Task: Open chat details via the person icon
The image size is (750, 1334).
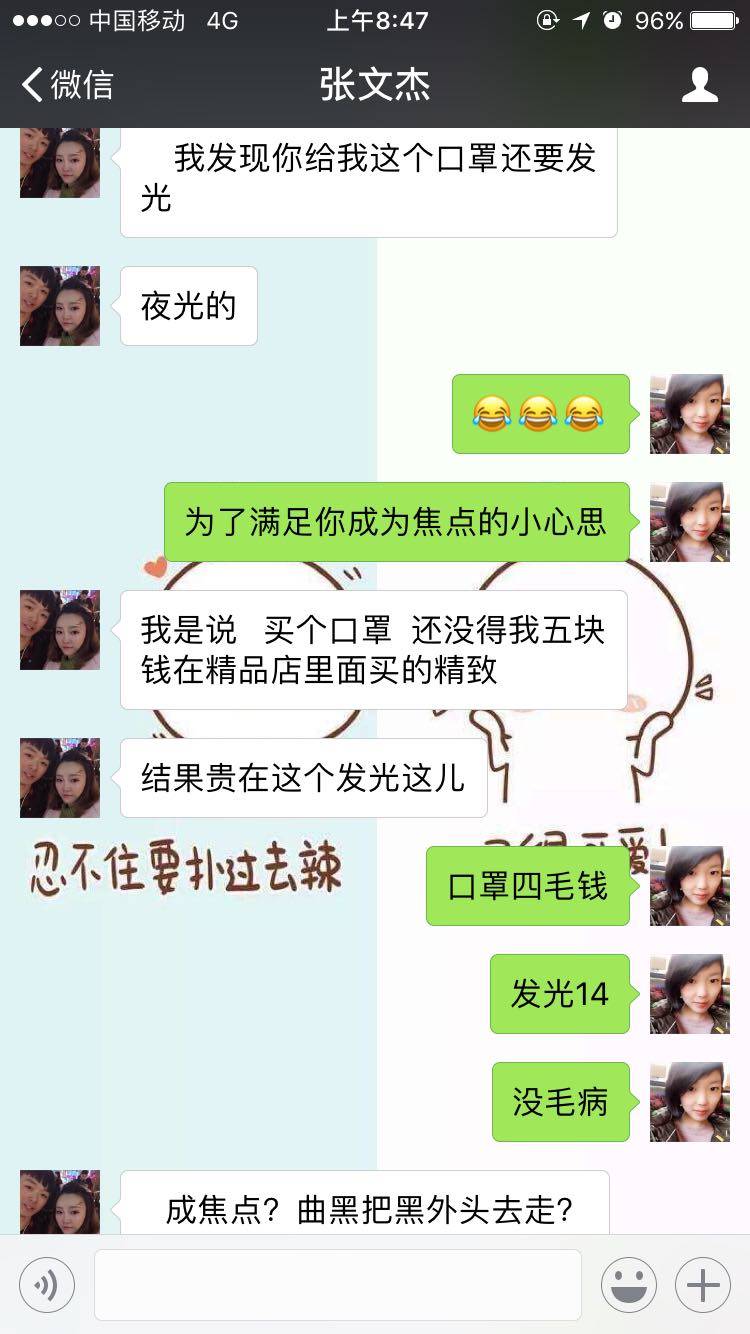Action: (699, 85)
